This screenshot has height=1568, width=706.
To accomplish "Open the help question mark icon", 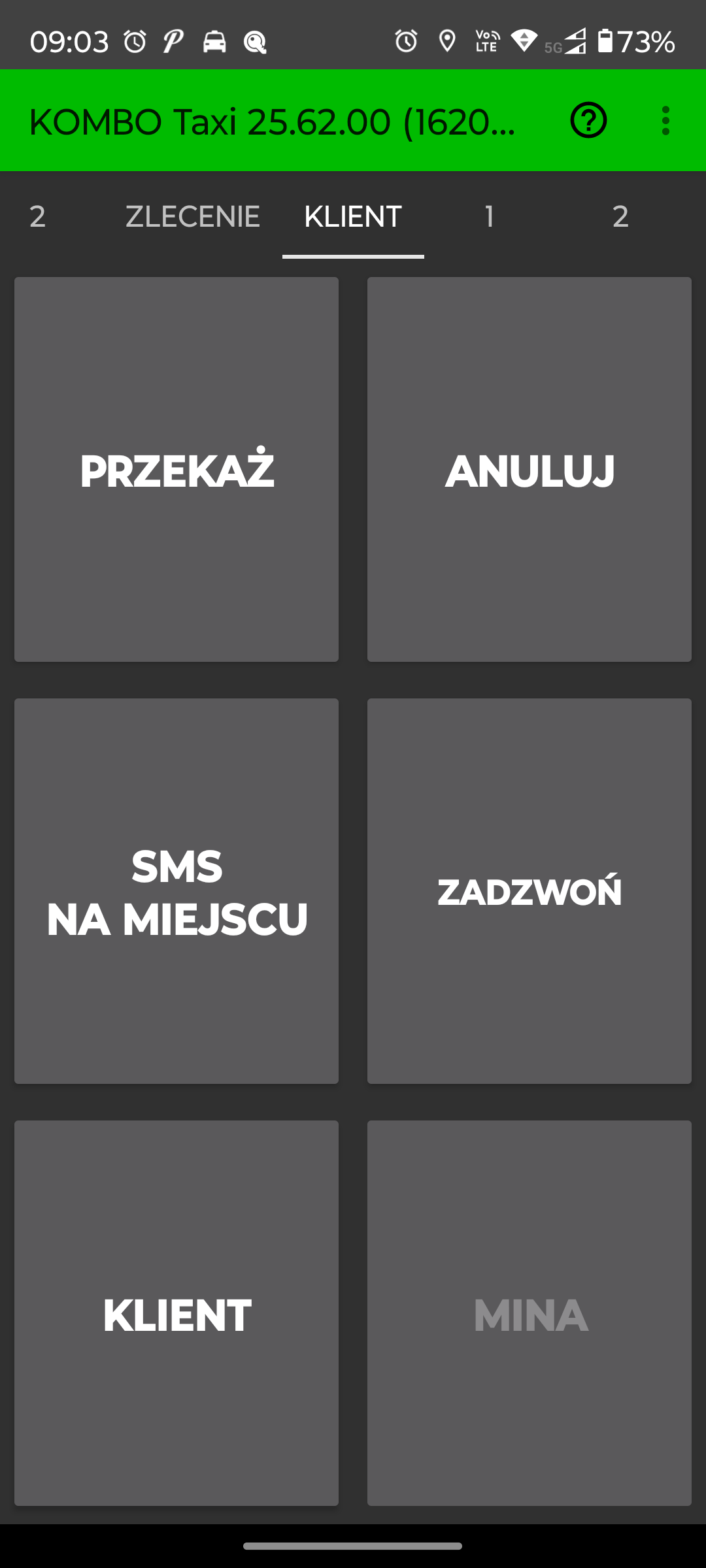I will coord(588,120).
